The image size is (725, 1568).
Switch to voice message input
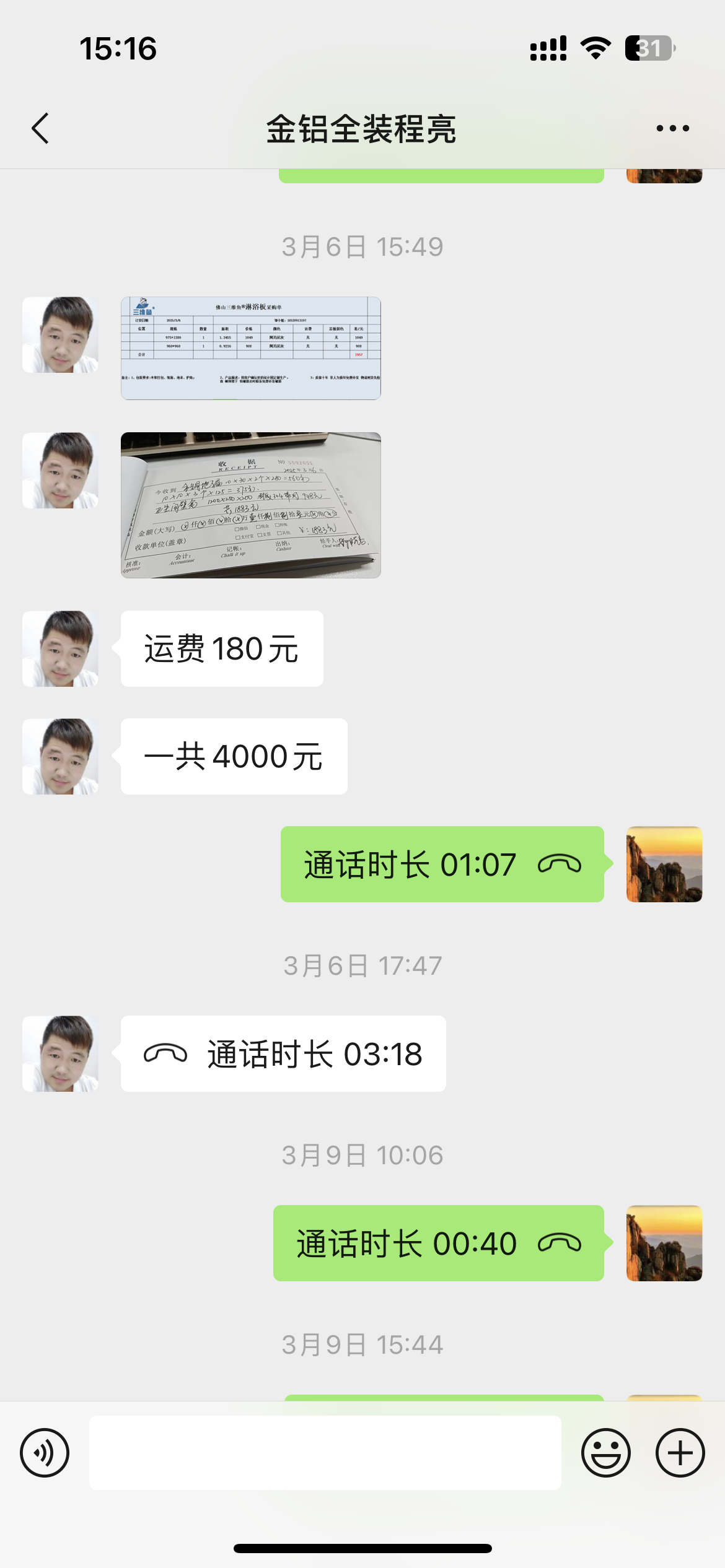pos(45,1452)
